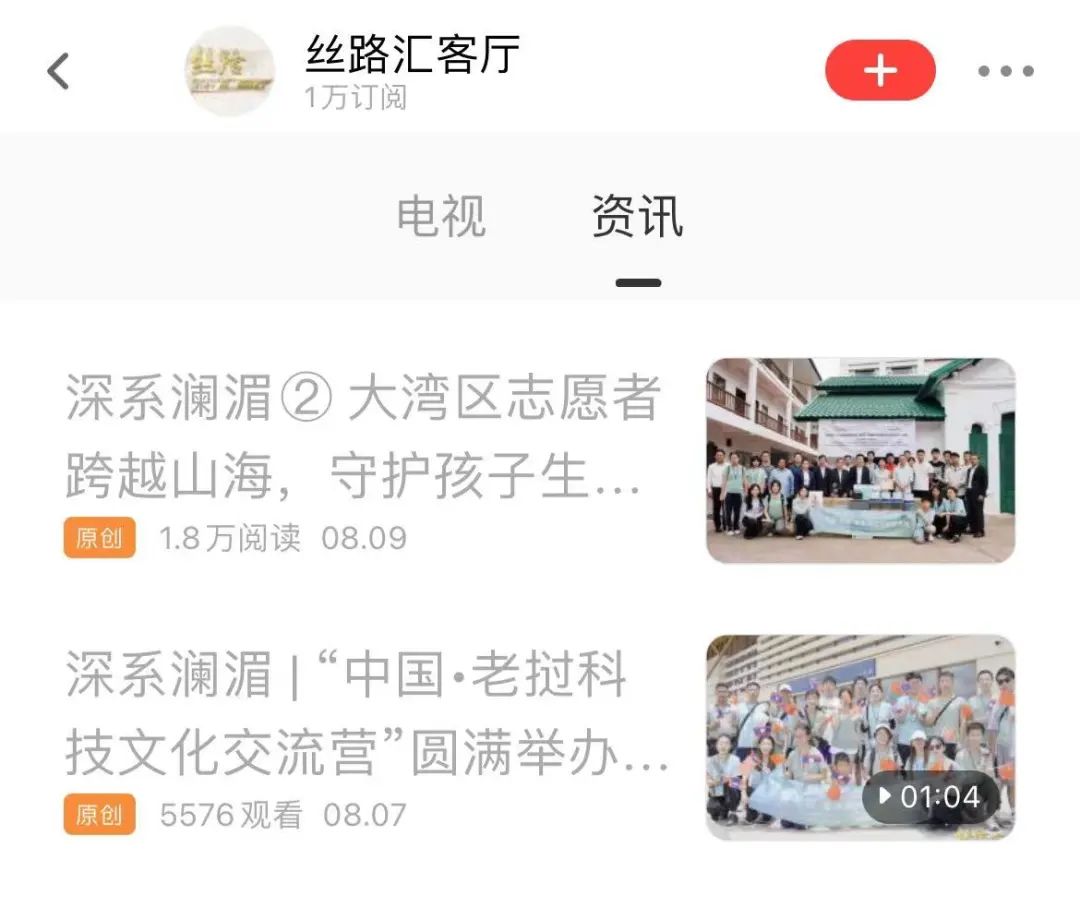Open the 丝路汇客厅 channel avatar

click(x=230, y=71)
